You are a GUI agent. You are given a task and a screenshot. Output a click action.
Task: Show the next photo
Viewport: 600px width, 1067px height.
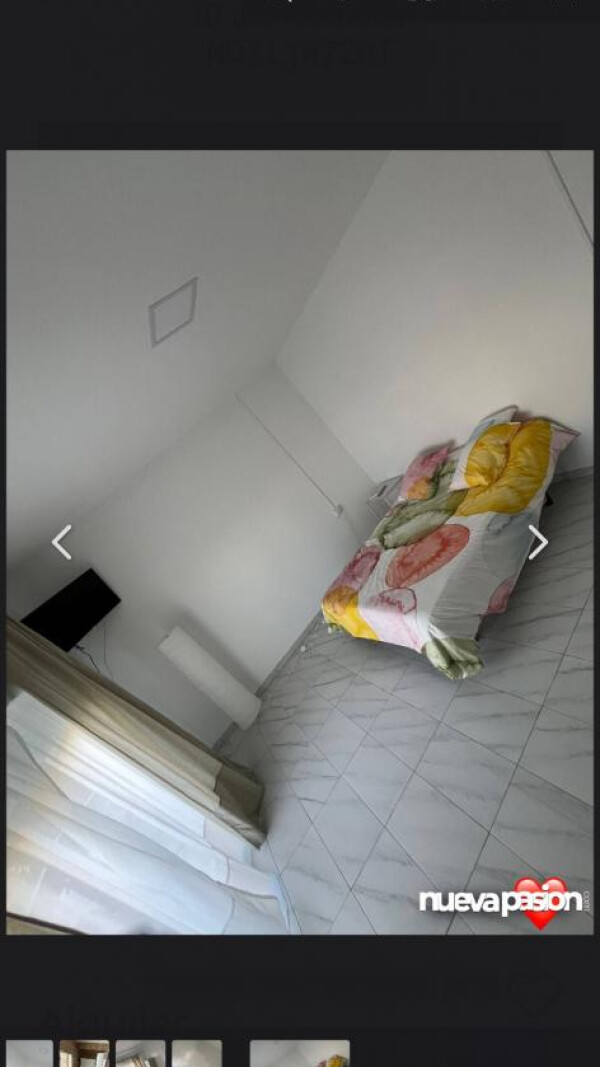click(538, 542)
